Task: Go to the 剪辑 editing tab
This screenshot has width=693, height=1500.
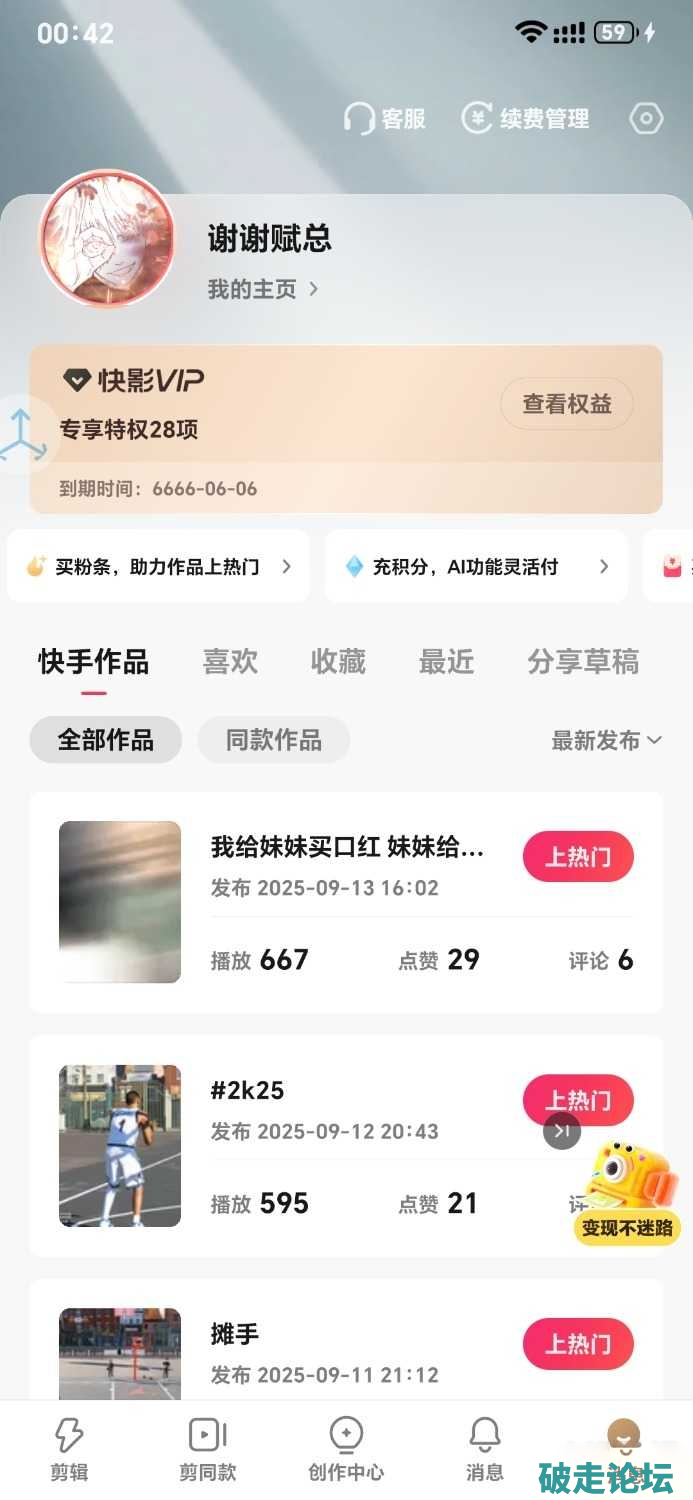Action: point(69,1448)
